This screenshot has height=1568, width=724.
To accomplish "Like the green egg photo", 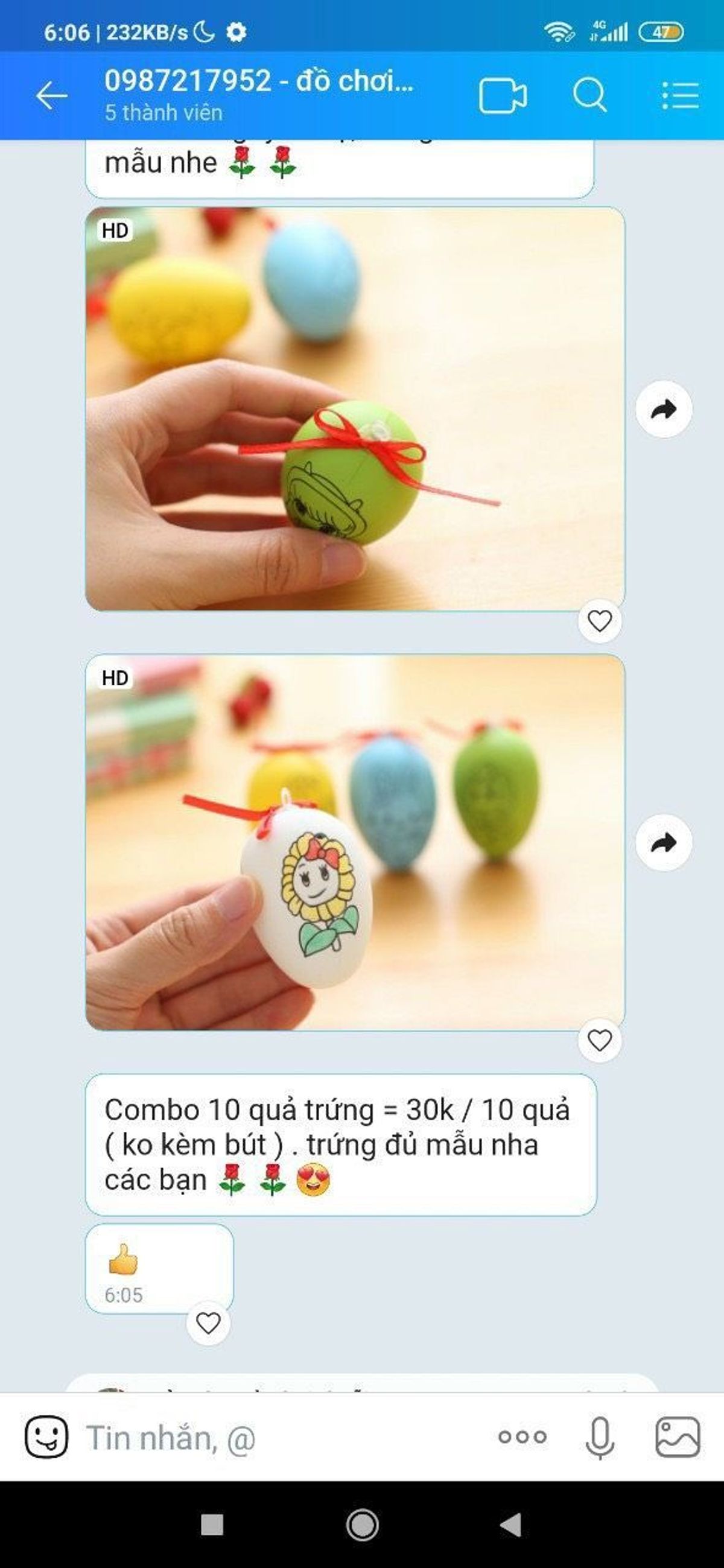I will (x=599, y=621).
